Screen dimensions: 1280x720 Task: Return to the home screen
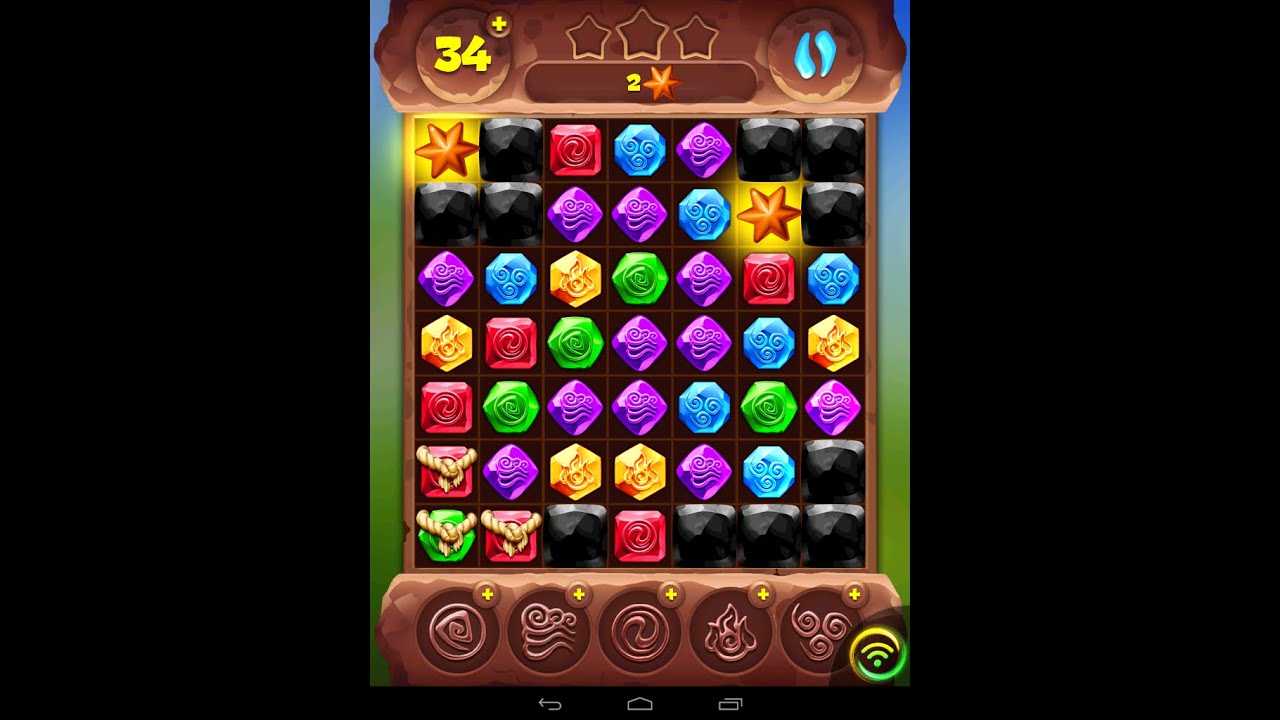point(640,704)
